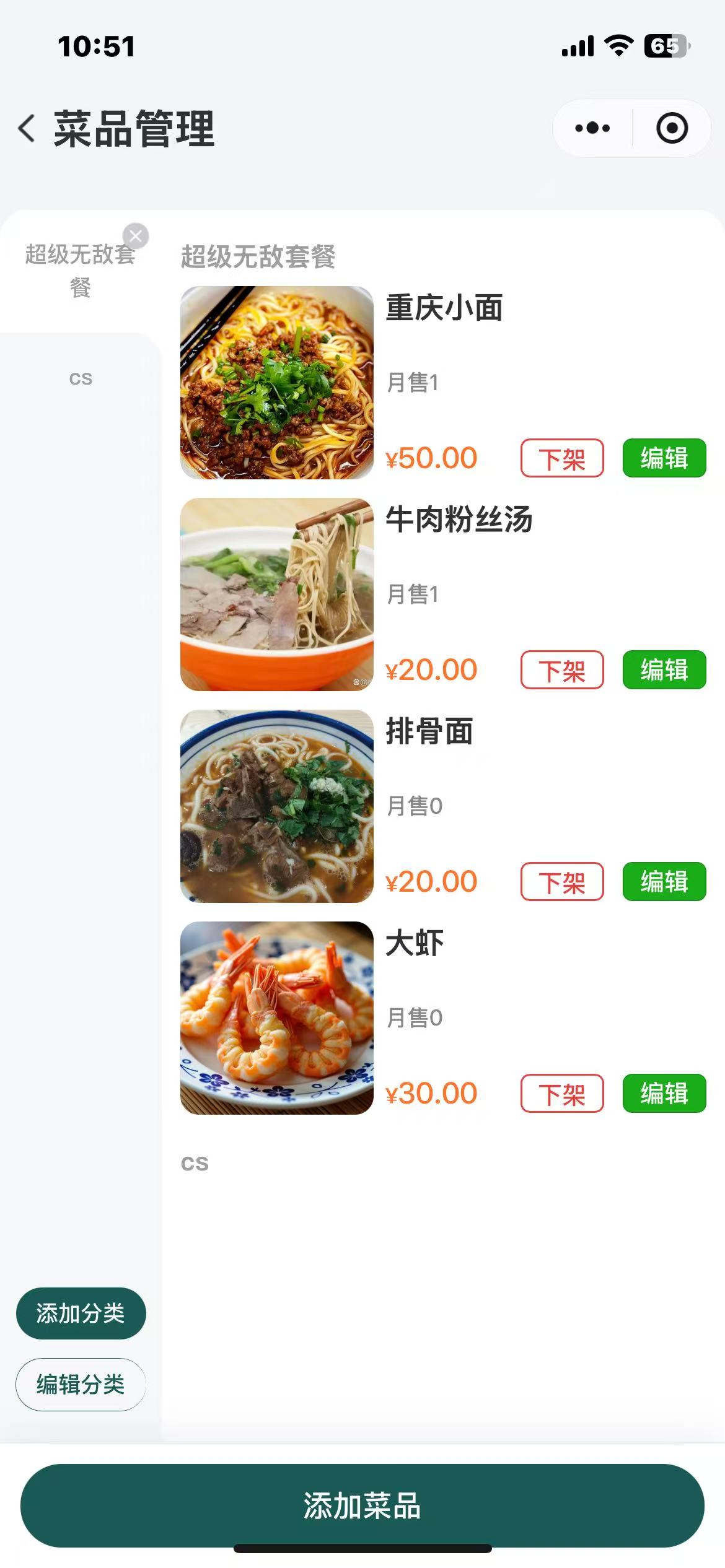Viewport: 725px width, 1568px height.
Task: Open the 重庆小面 dish image
Action: [x=276, y=382]
